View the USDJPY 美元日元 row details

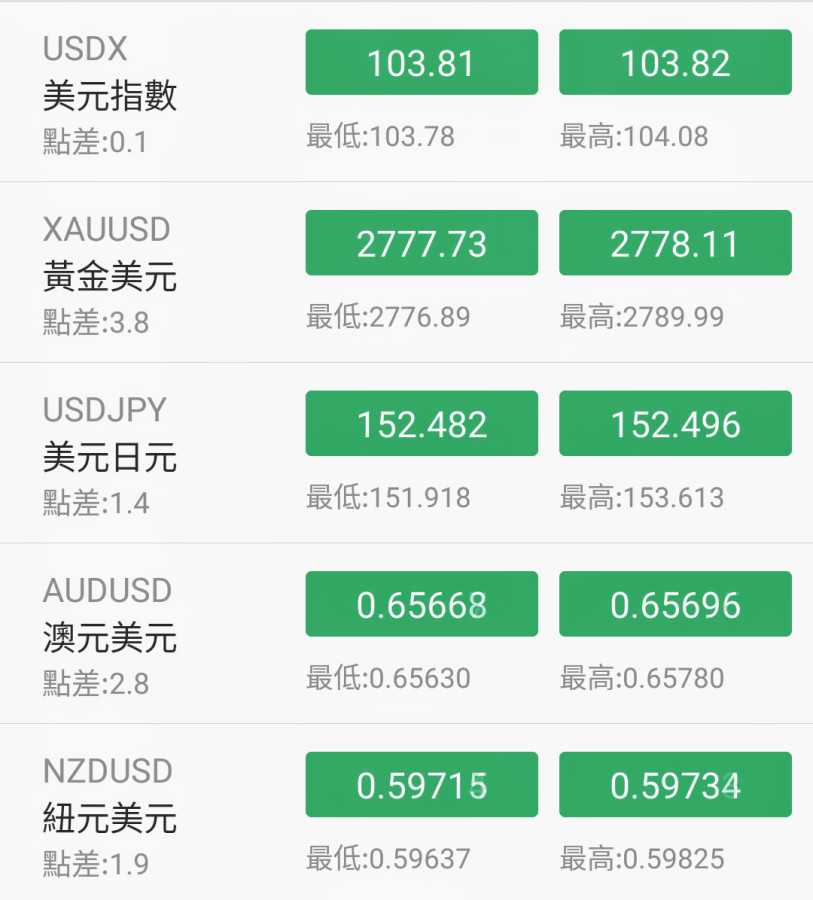tap(110, 456)
